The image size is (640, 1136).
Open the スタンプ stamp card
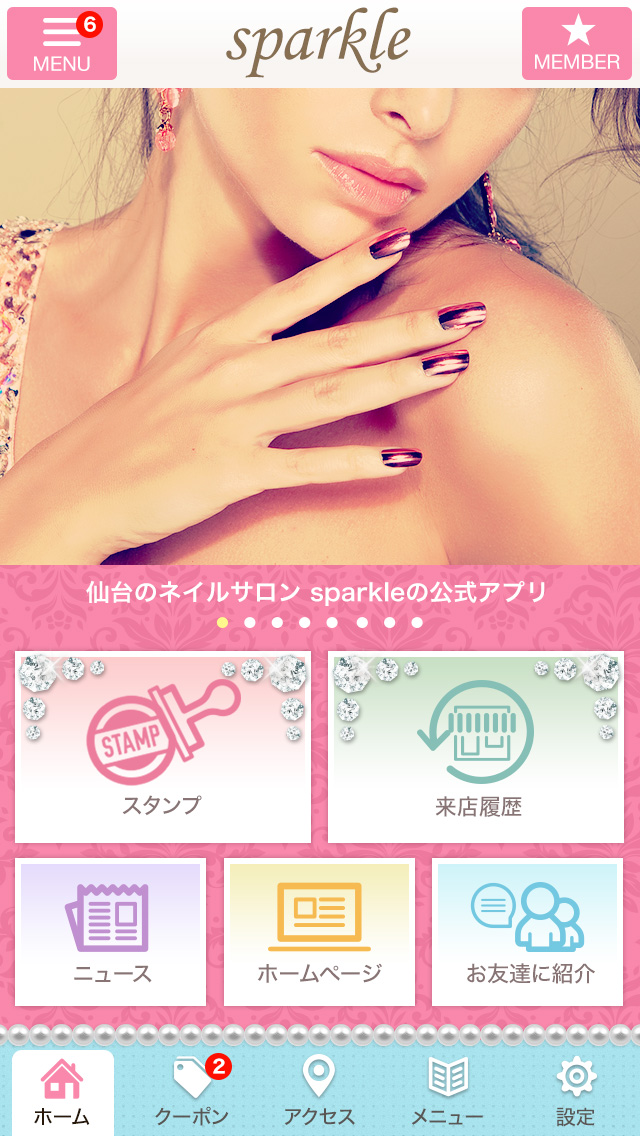[x=163, y=747]
